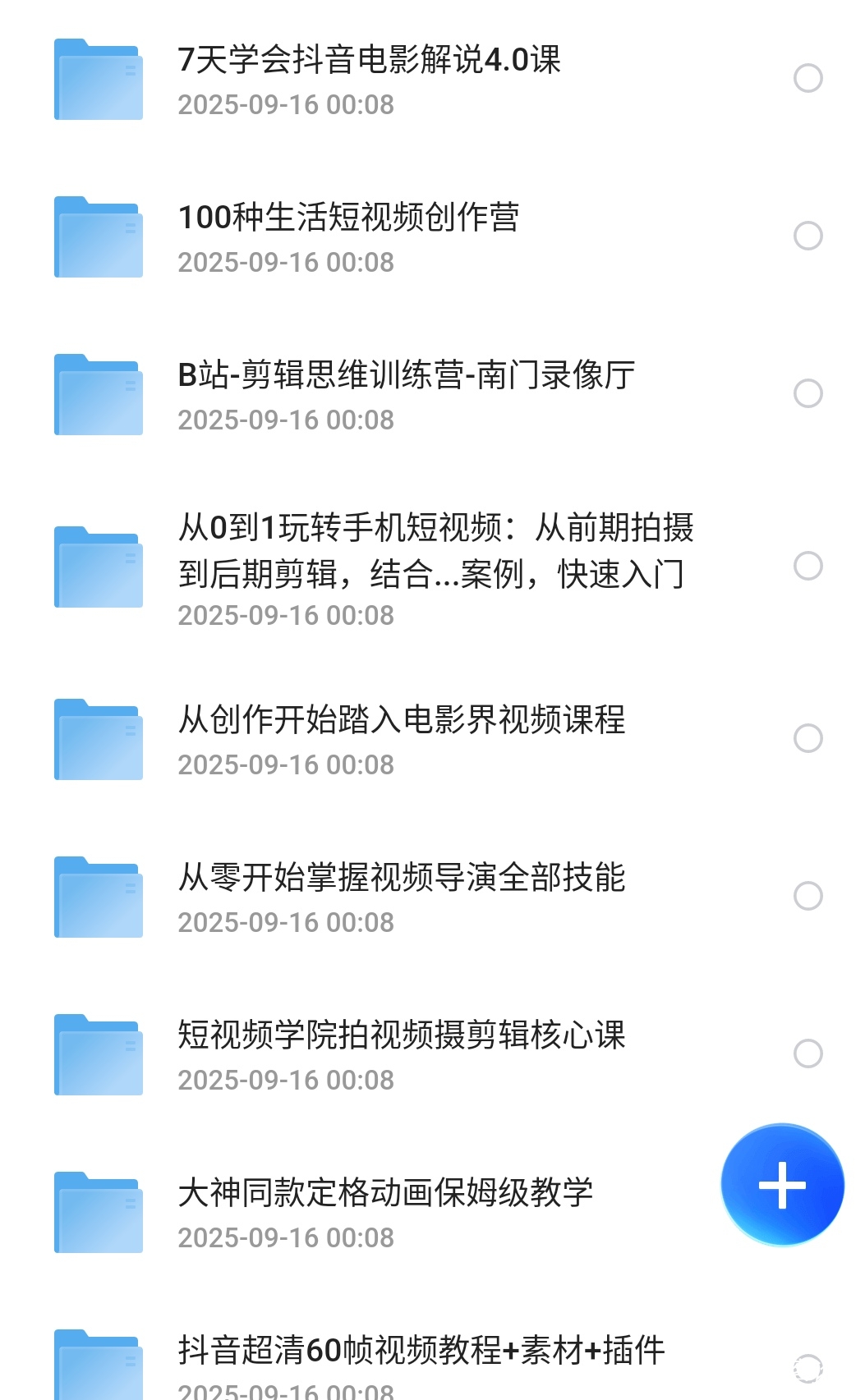Open the 从0到1玩转手机短视频 folder

click(x=435, y=550)
